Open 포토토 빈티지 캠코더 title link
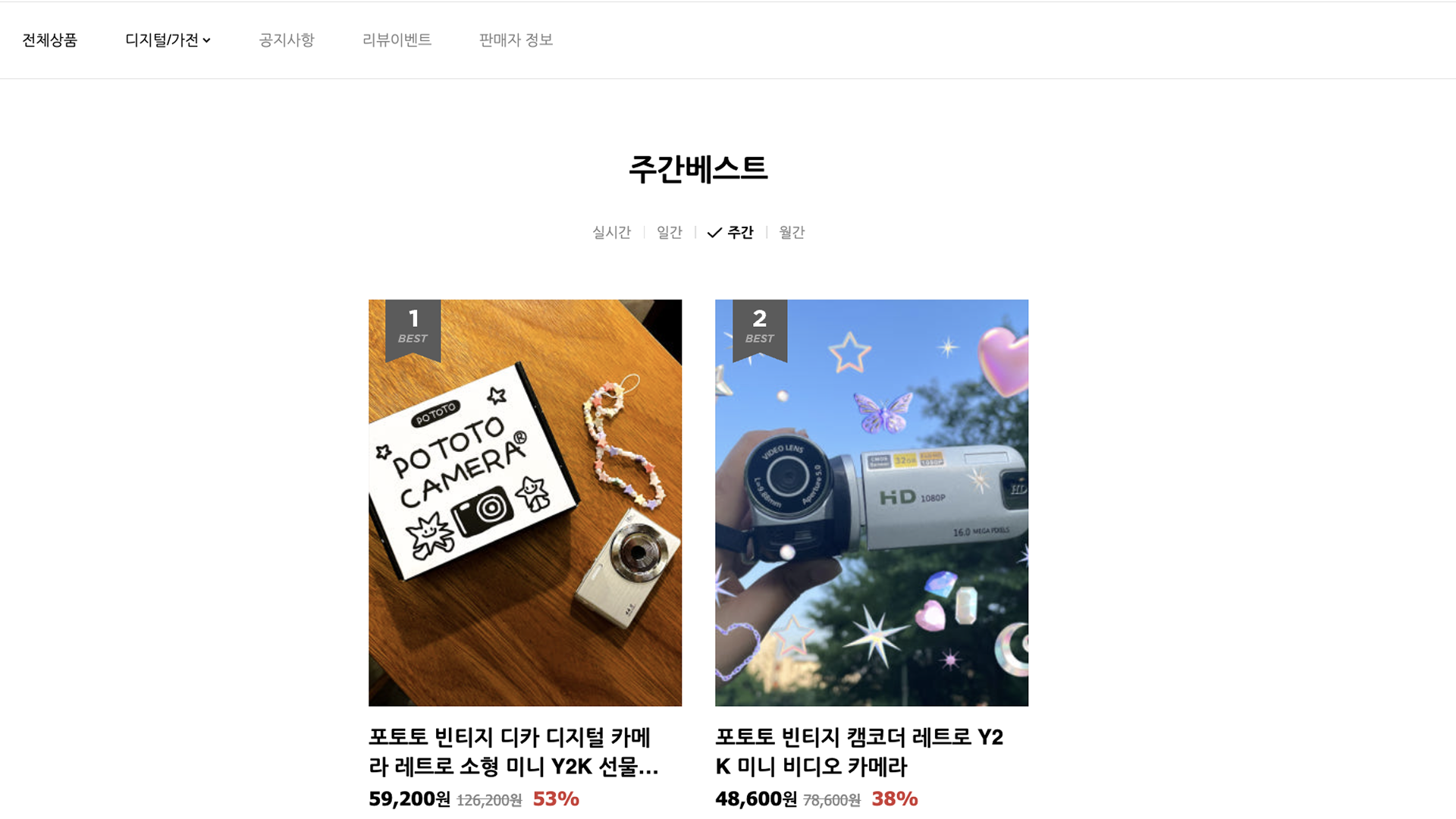This screenshot has width=1456, height=819. coord(858,752)
